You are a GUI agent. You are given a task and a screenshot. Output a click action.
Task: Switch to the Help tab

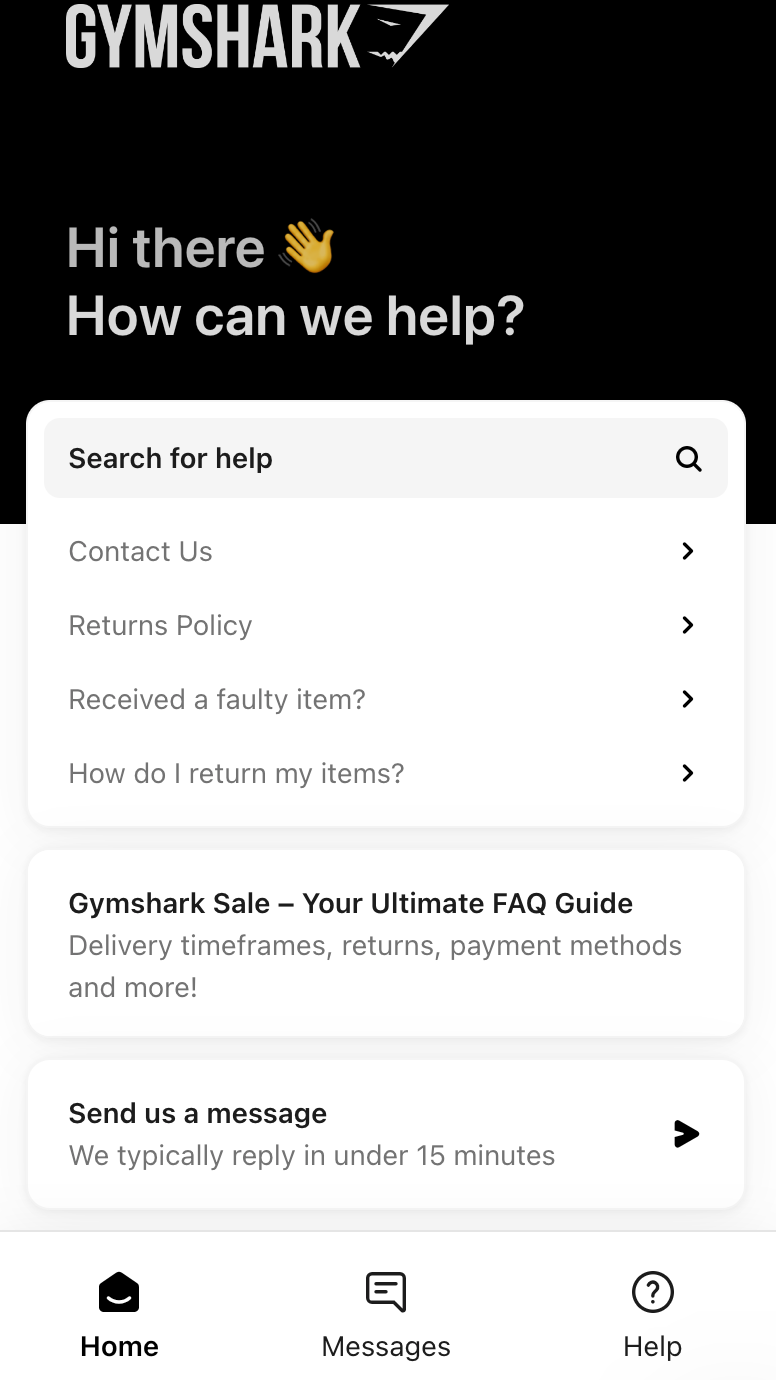652,1314
